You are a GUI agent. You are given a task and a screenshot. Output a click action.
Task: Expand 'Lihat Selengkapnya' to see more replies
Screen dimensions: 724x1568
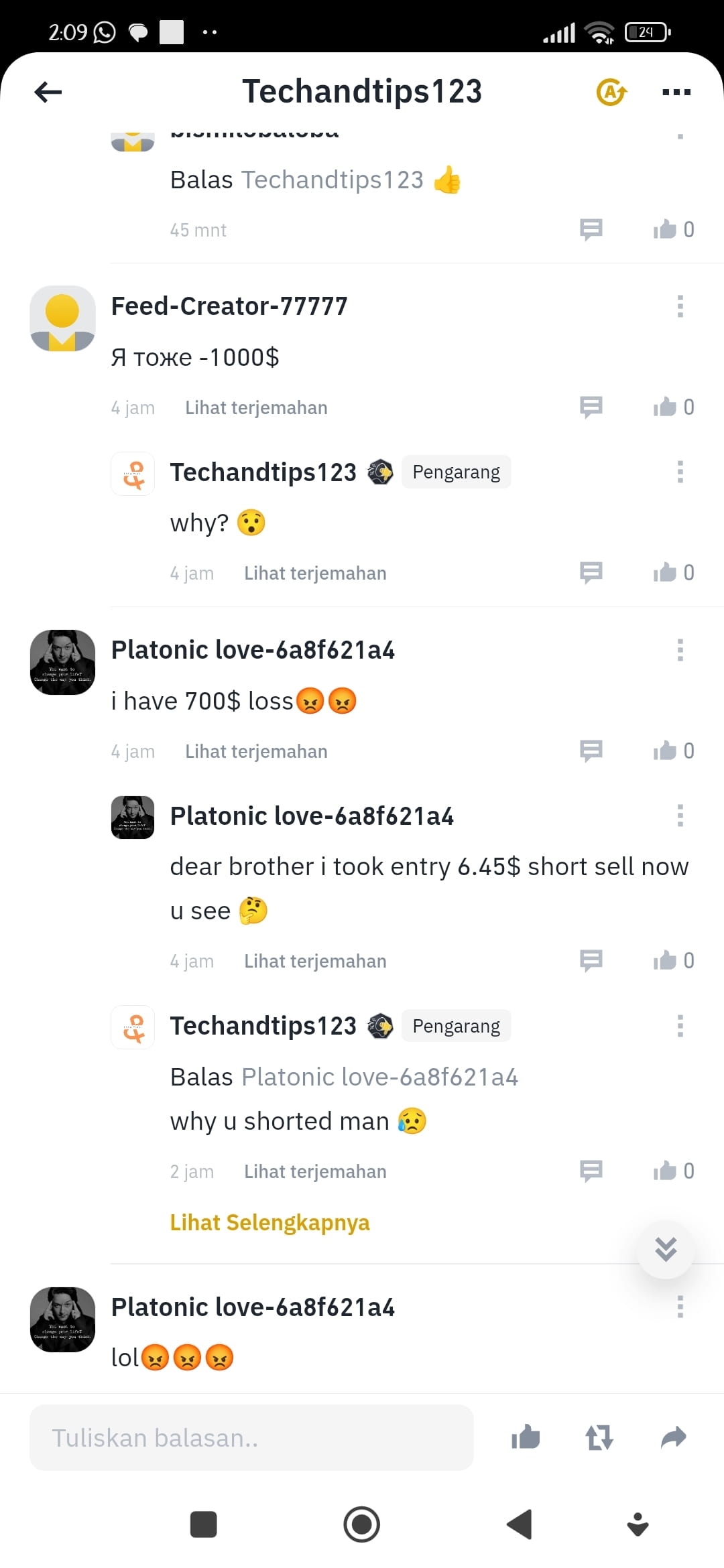[x=269, y=1222]
